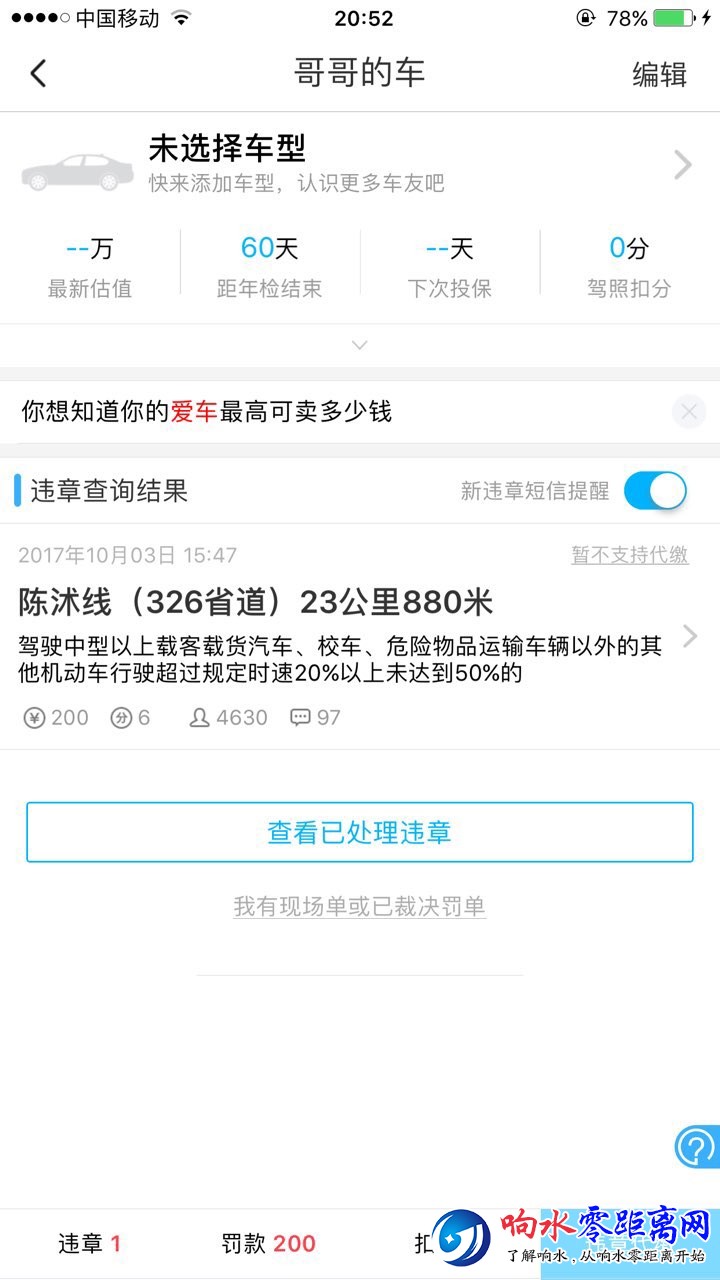Expand the car stats with the down chevron
This screenshot has height=1280, width=720.
coord(360,345)
